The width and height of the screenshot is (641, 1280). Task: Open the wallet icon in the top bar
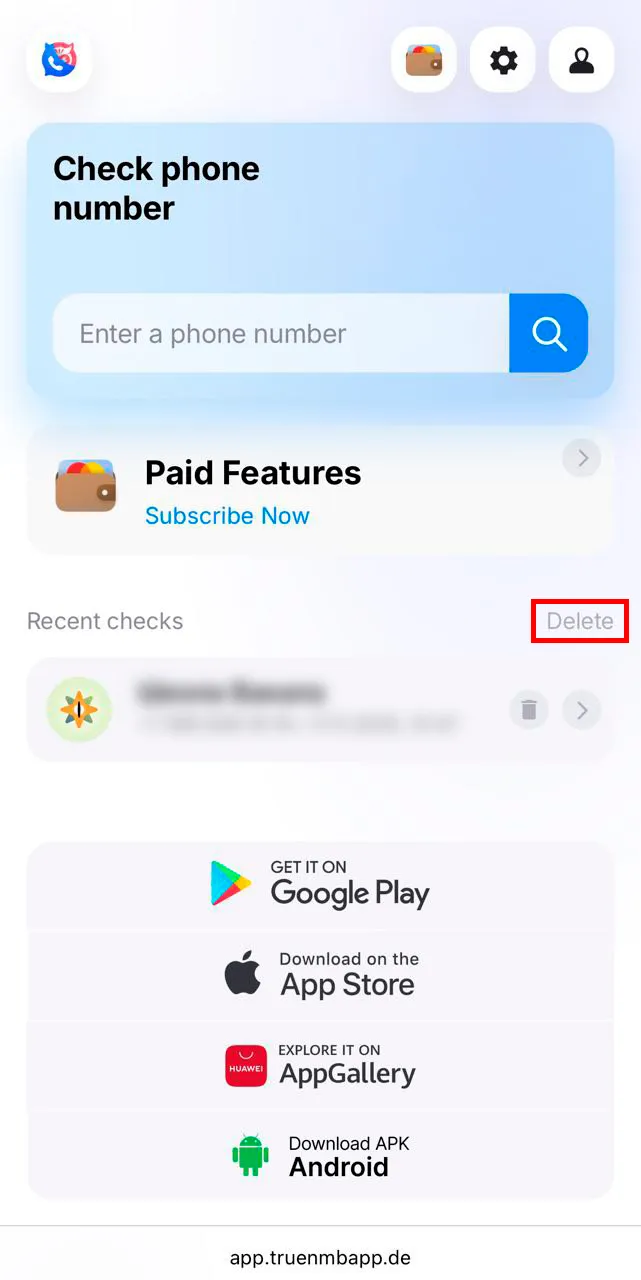tap(424, 61)
